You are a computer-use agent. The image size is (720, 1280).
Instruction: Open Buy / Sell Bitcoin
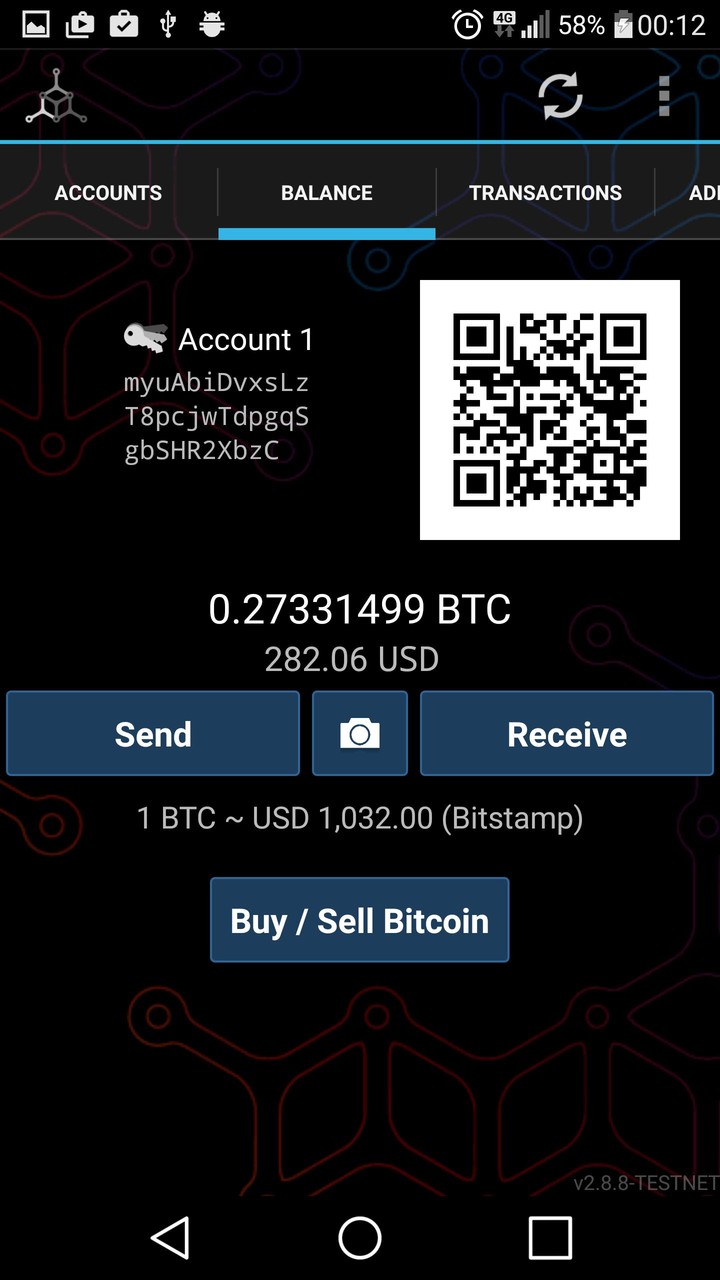(359, 919)
